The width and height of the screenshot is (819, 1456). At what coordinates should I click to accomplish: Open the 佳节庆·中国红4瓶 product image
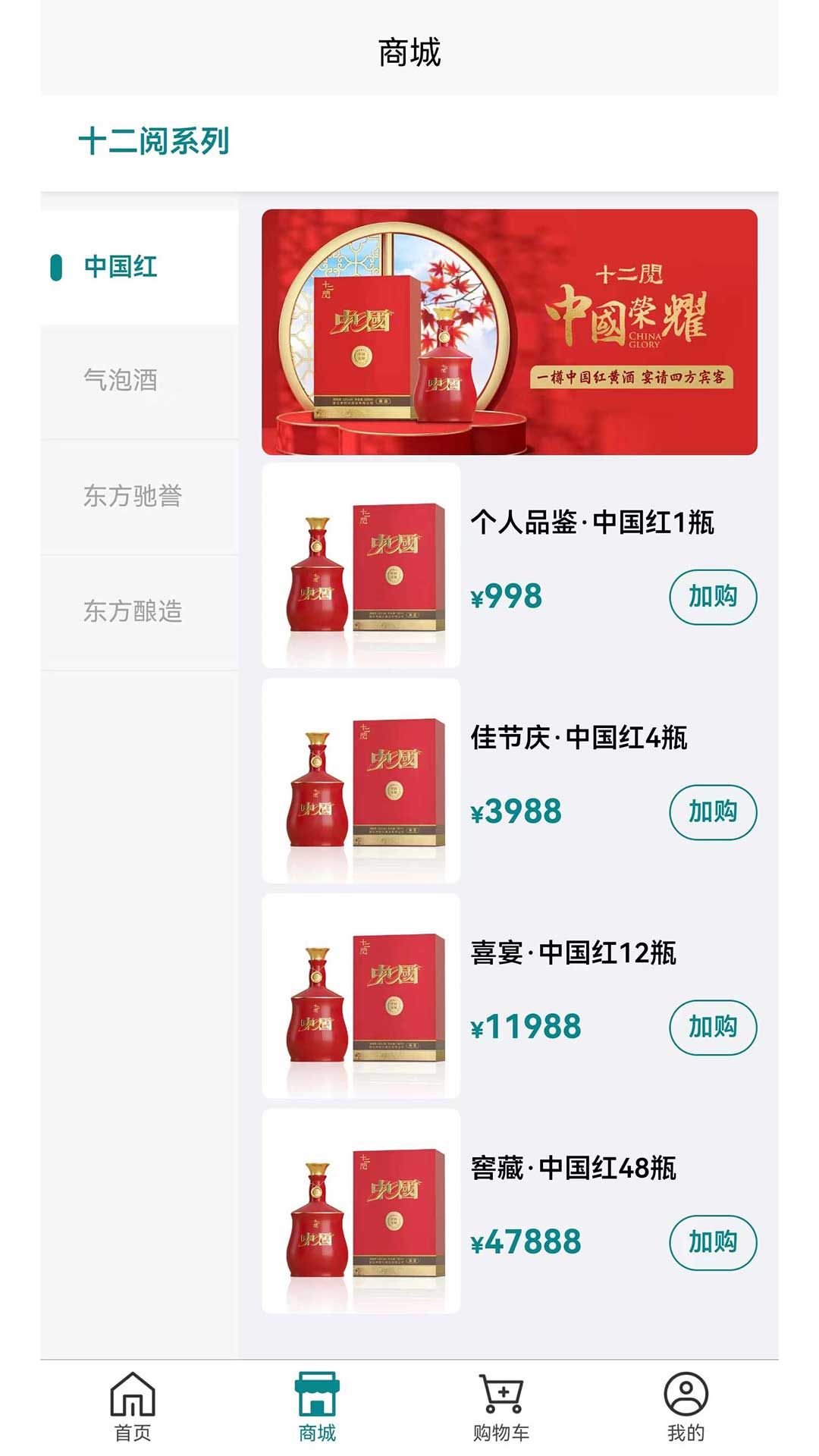pos(361,781)
